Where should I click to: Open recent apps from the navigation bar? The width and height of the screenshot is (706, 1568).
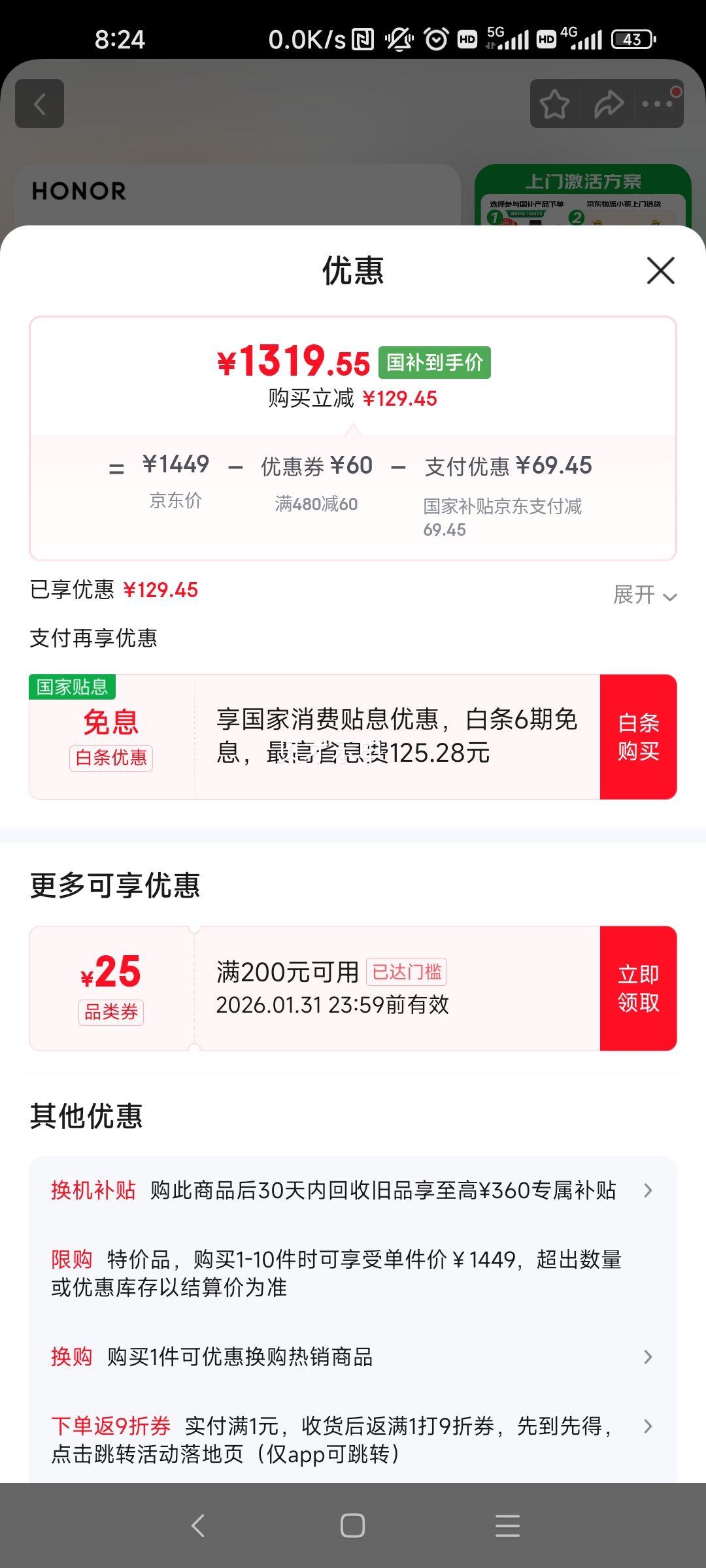[508, 1526]
